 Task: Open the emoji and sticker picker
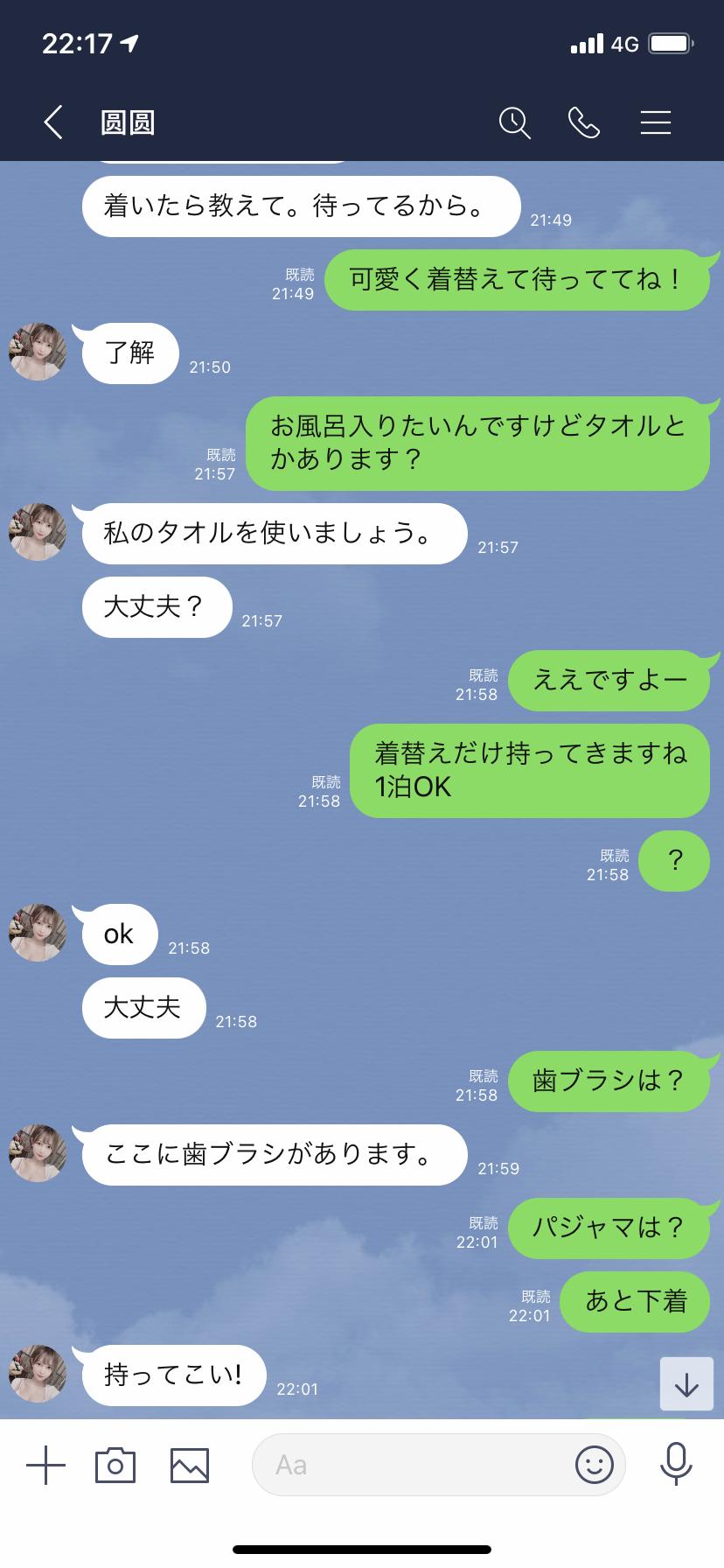click(x=595, y=1465)
